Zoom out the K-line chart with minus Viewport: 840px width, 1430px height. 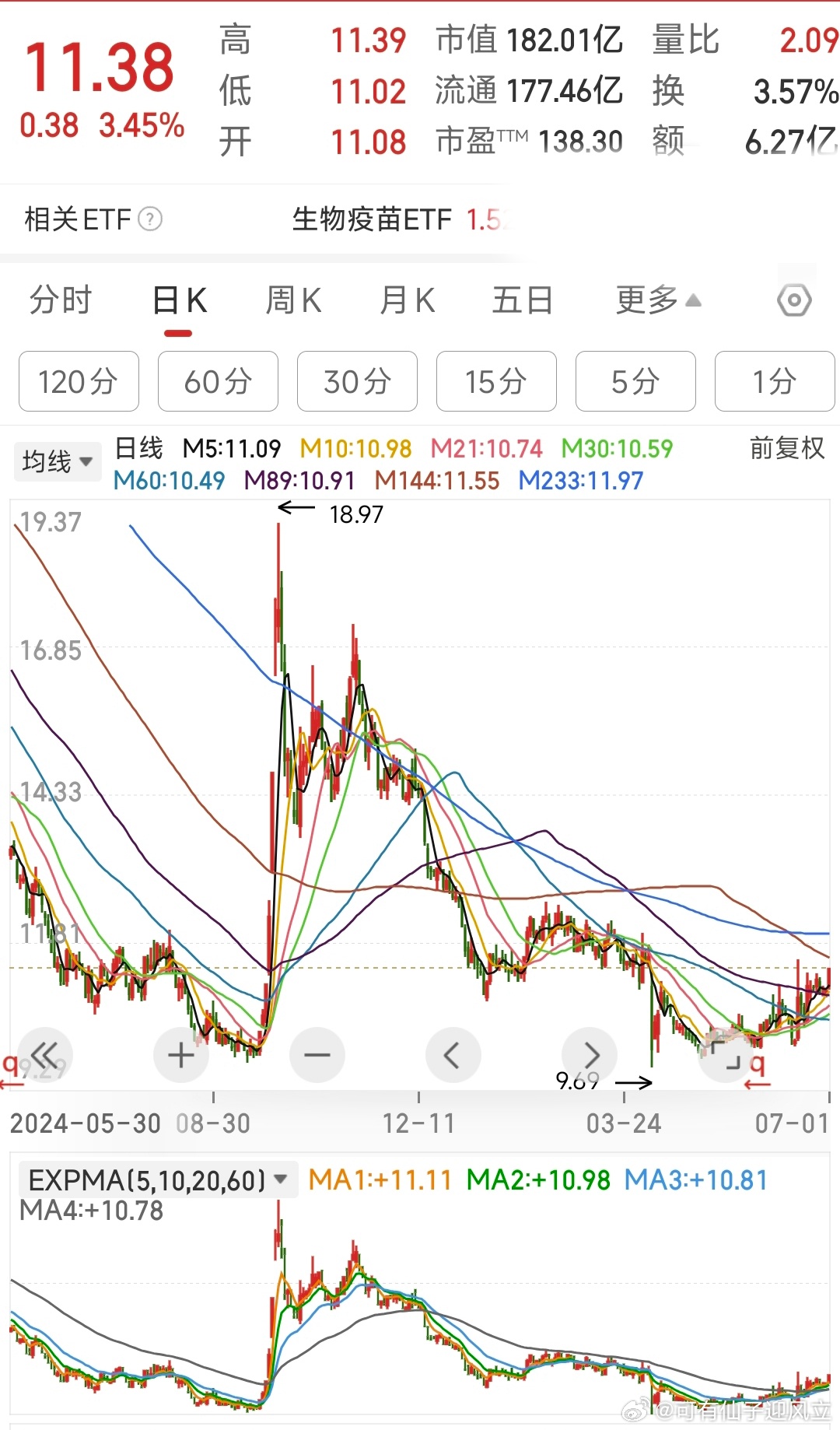[317, 1055]
